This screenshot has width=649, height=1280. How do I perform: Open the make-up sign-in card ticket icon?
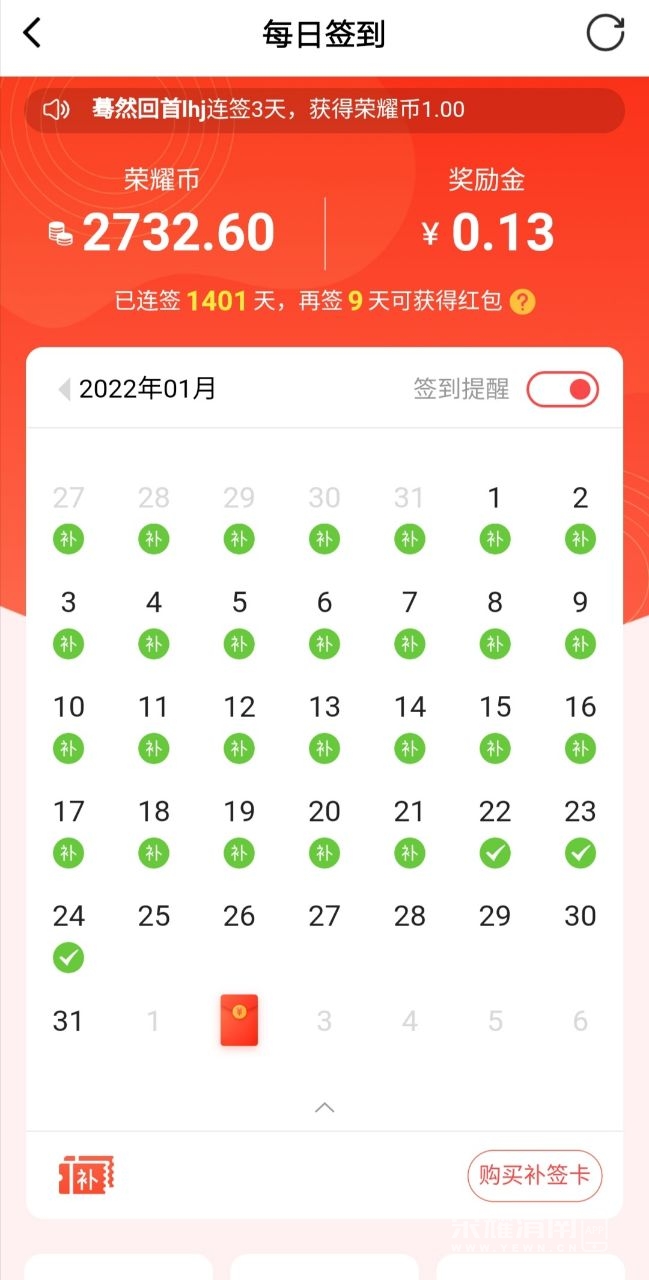86,1175
